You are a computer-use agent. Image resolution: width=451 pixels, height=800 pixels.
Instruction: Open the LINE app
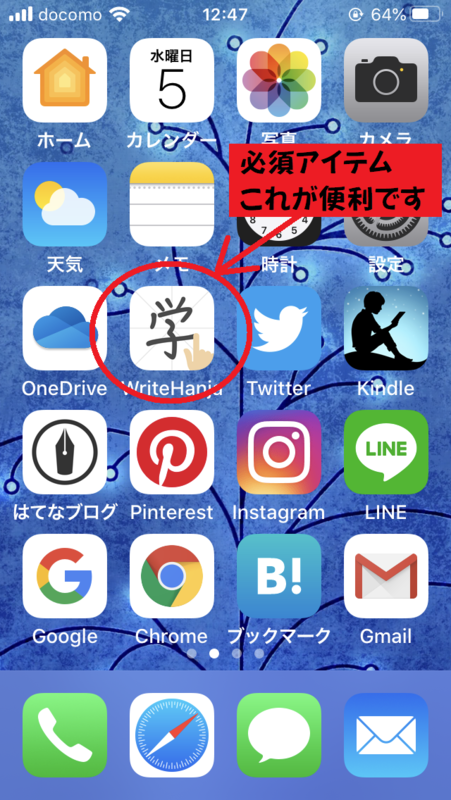point(386,452)
